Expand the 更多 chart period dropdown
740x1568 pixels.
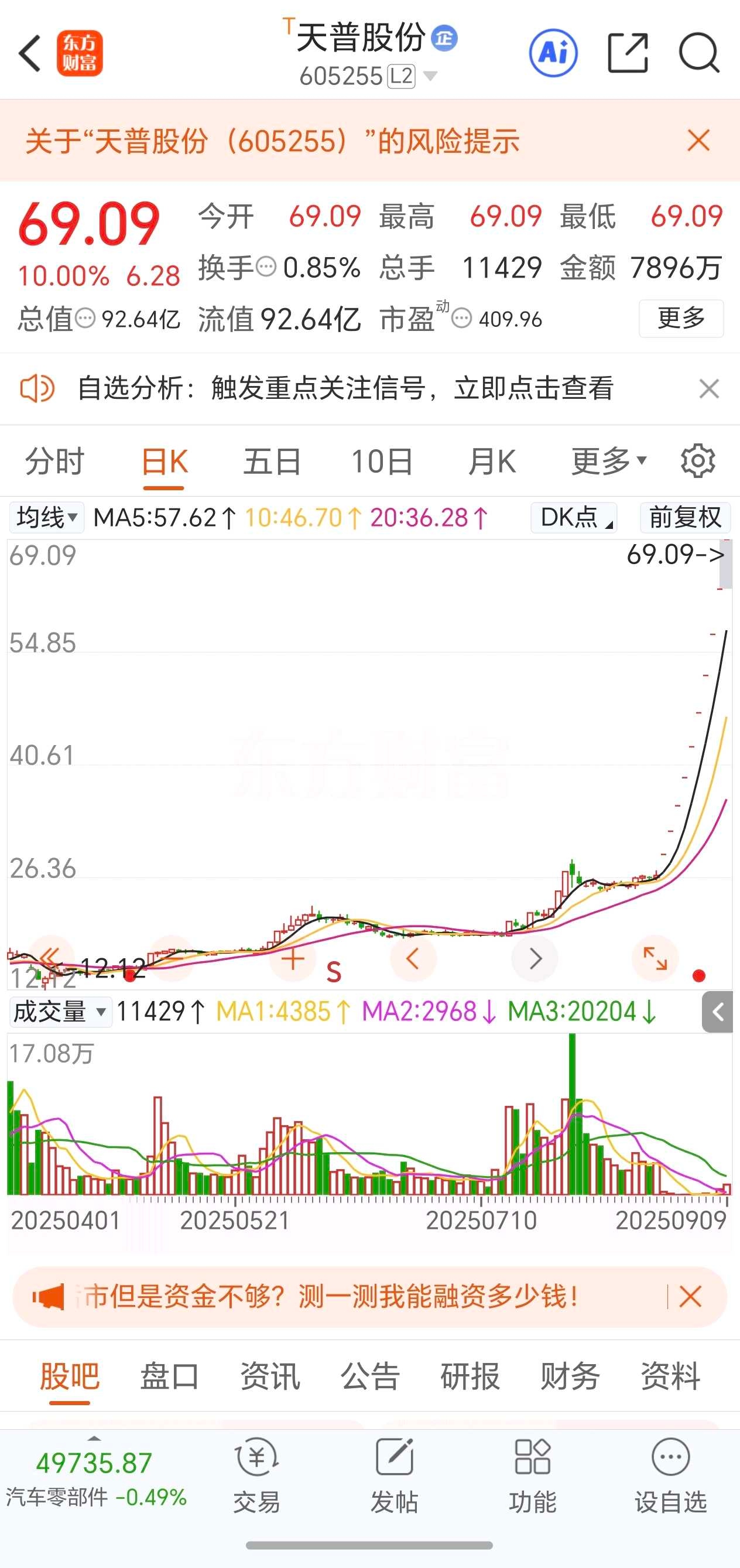click(608, 462)
